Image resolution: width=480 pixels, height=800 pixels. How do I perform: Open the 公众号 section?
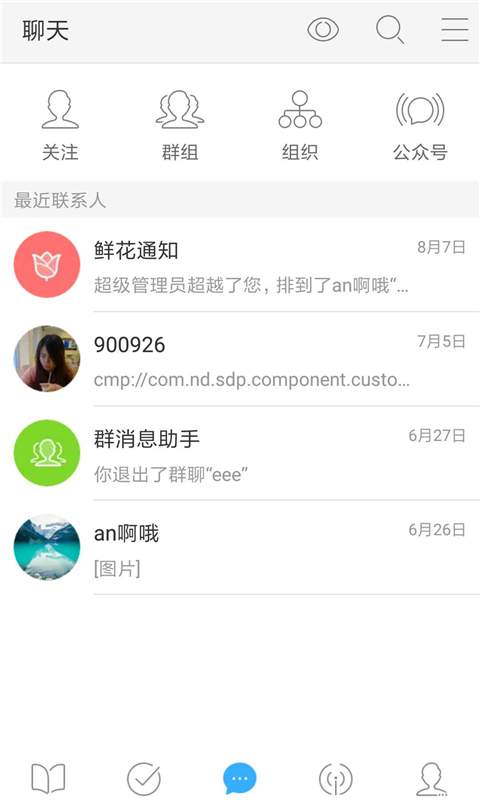pyautogui.click(x=420, y=125)
